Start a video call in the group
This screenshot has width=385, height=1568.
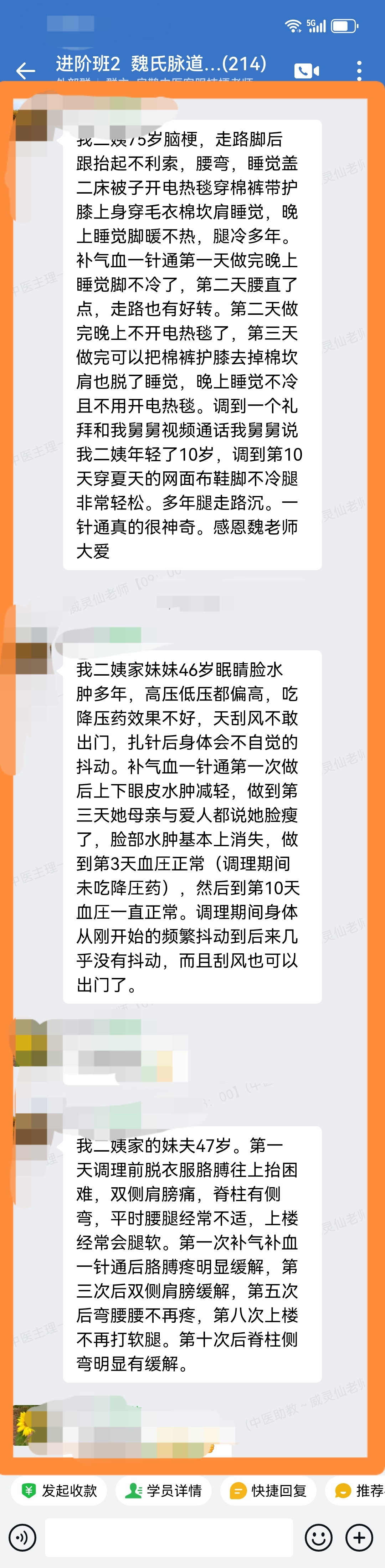[x=307, y=71]
